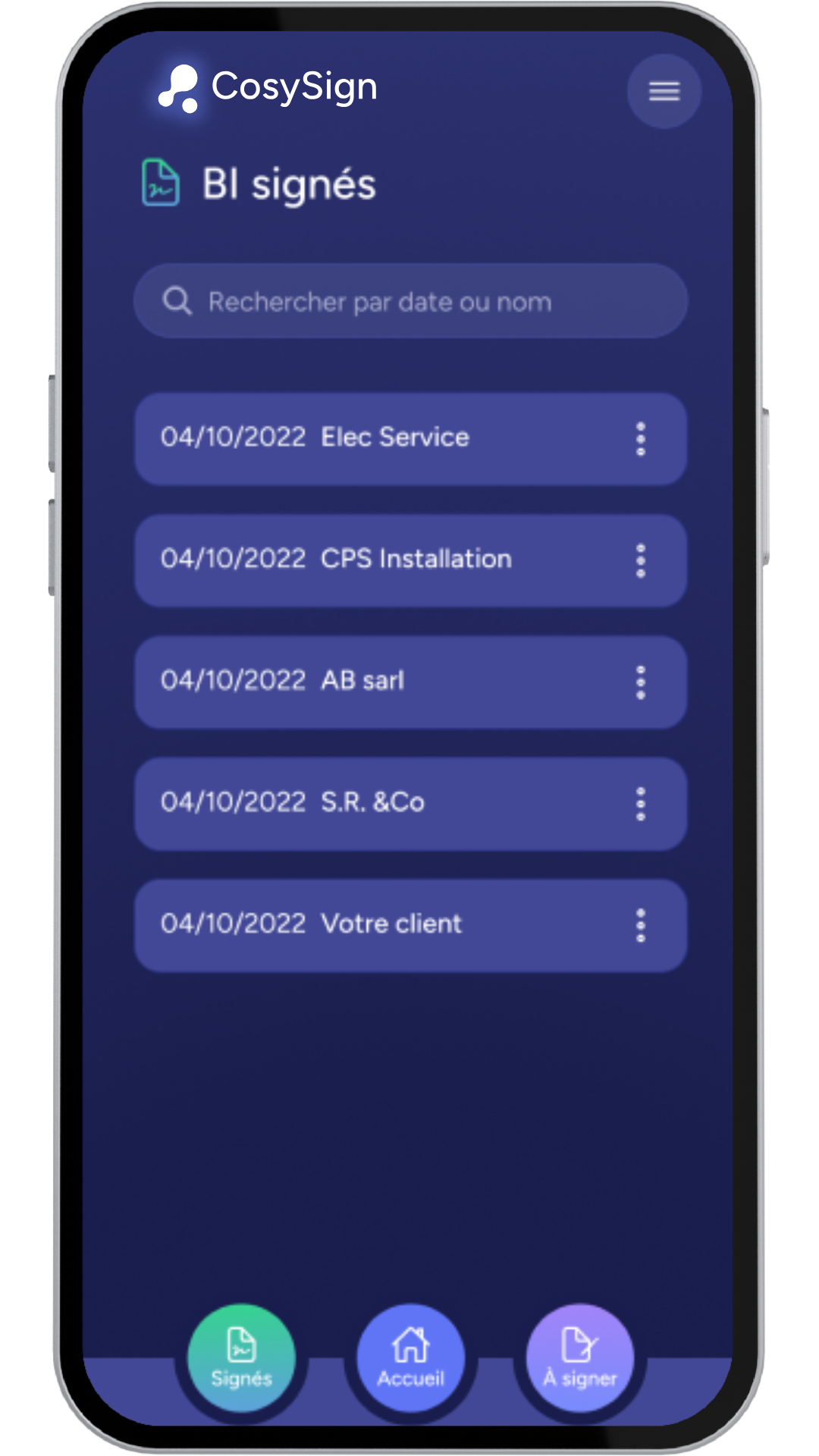Switch to the À signer tab
This screenshot has width=819, height=1456.
click(579, 1357)
